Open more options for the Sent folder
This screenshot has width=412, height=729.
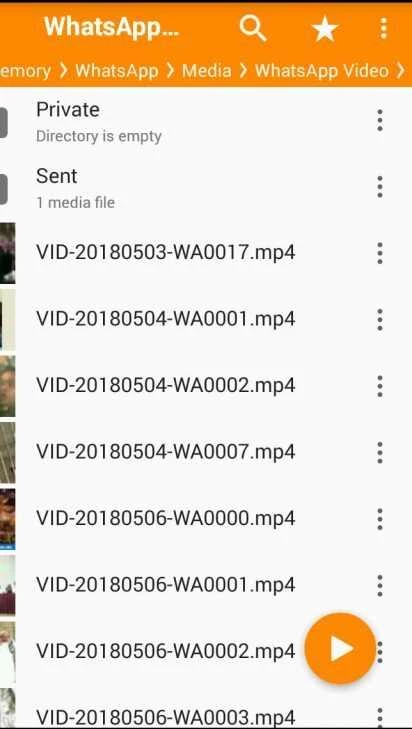[380, 187]
